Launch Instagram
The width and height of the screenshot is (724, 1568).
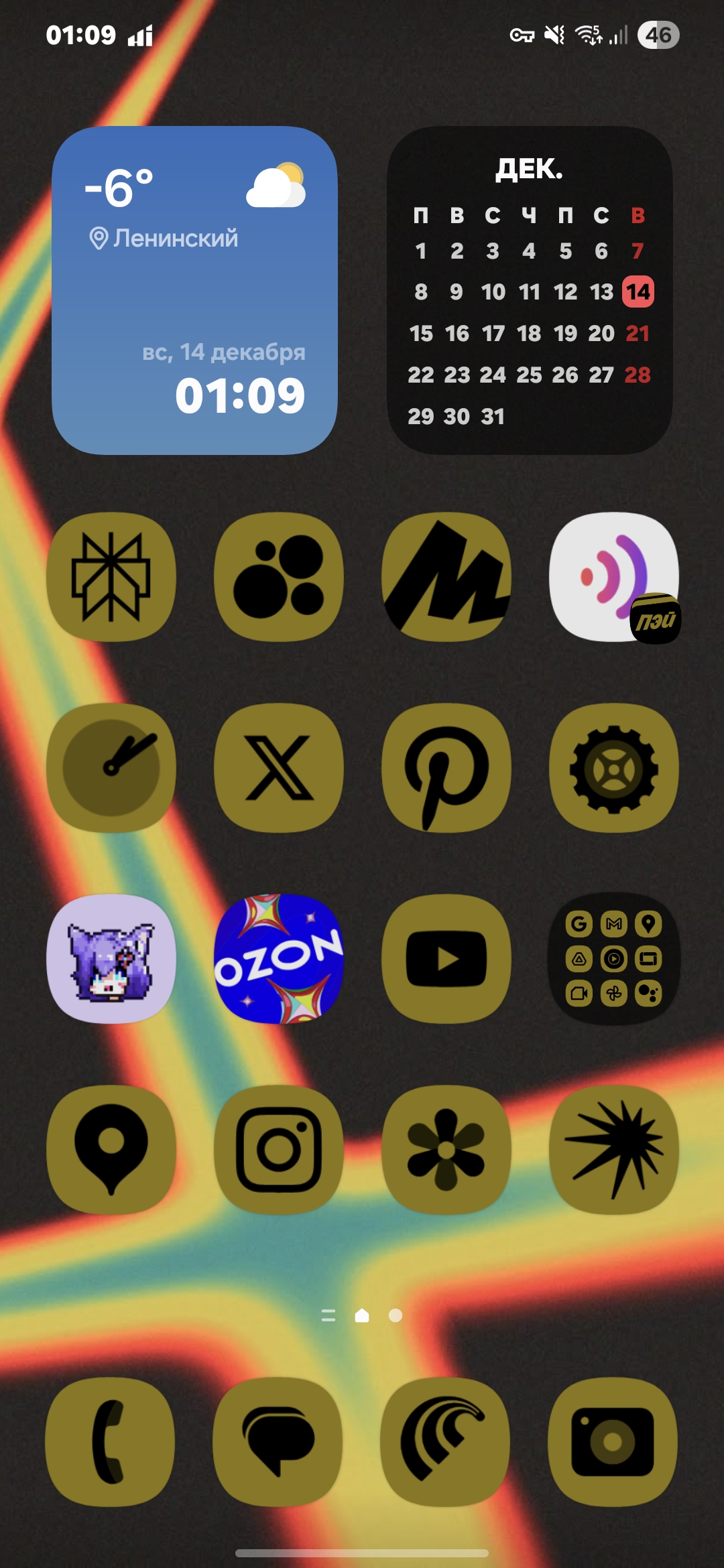click(x=279, y=1150)
